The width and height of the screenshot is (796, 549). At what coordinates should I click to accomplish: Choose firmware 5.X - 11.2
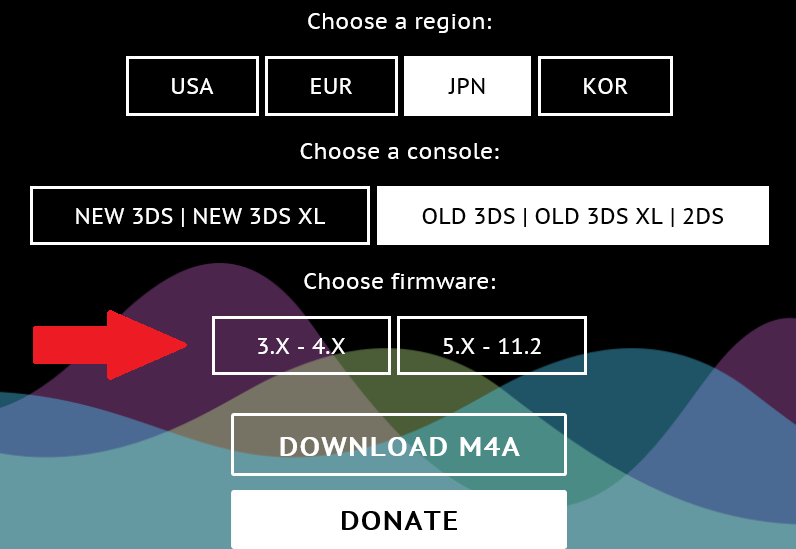[492, 346]
